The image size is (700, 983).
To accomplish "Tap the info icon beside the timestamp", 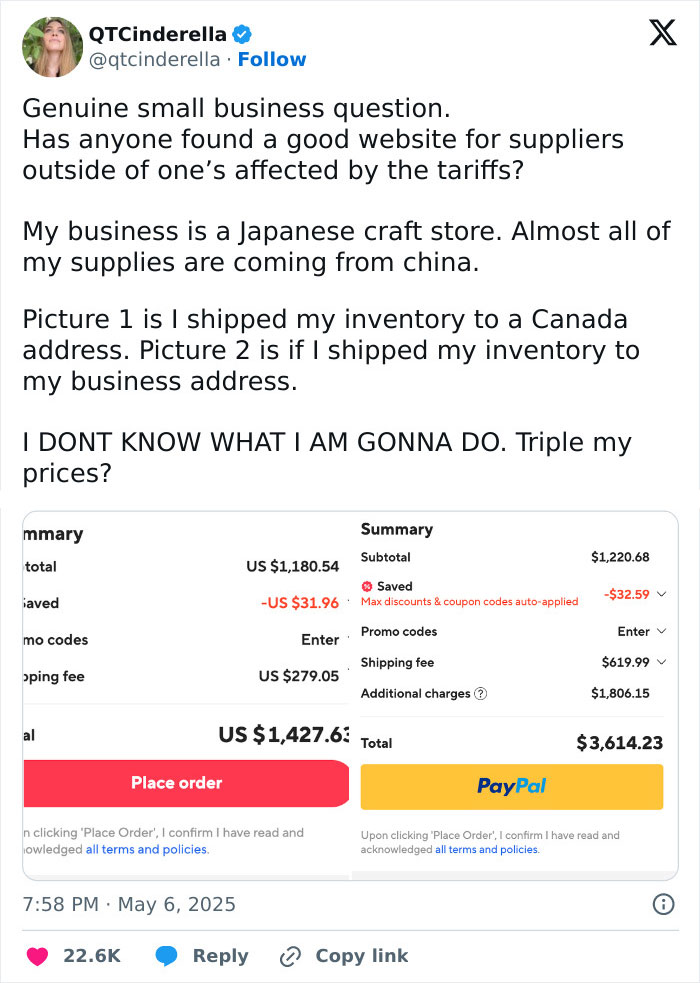I will tap(663, 904).
